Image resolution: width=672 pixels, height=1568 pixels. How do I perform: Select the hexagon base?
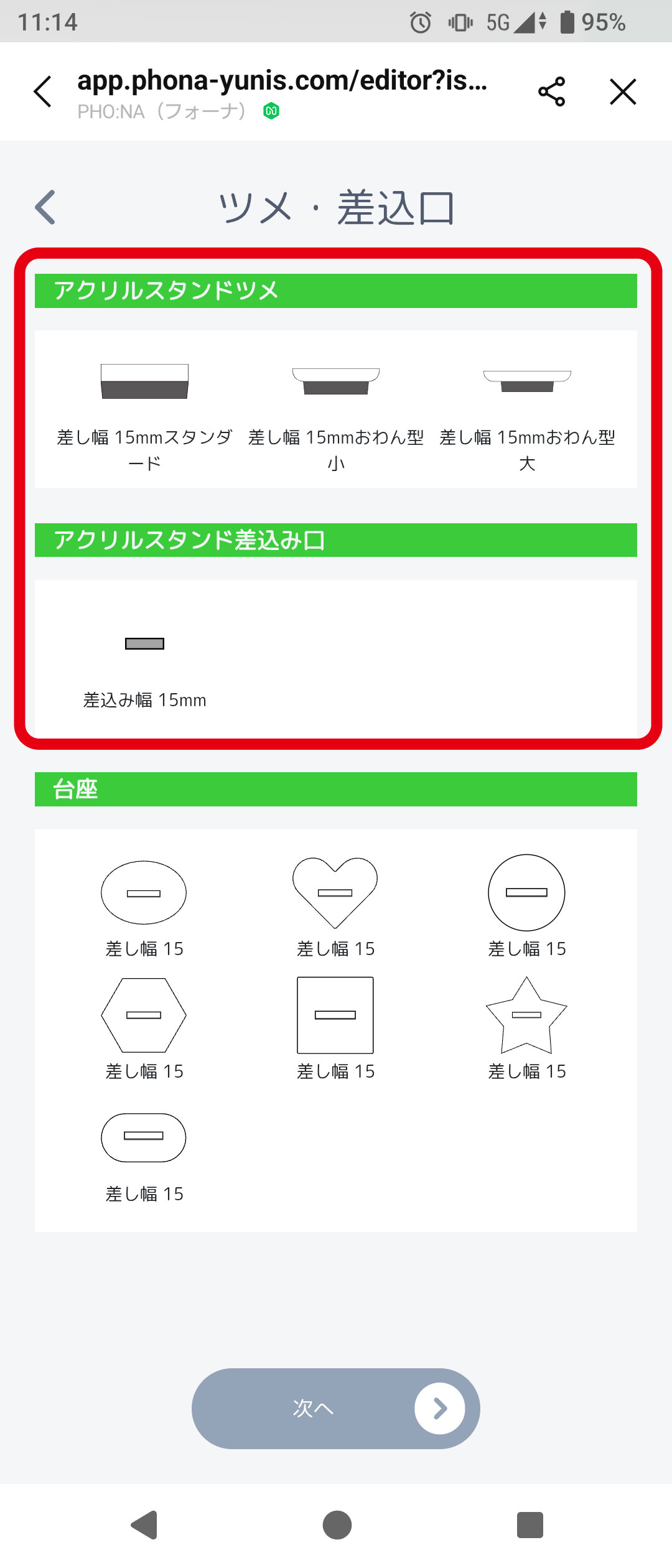144,1015
